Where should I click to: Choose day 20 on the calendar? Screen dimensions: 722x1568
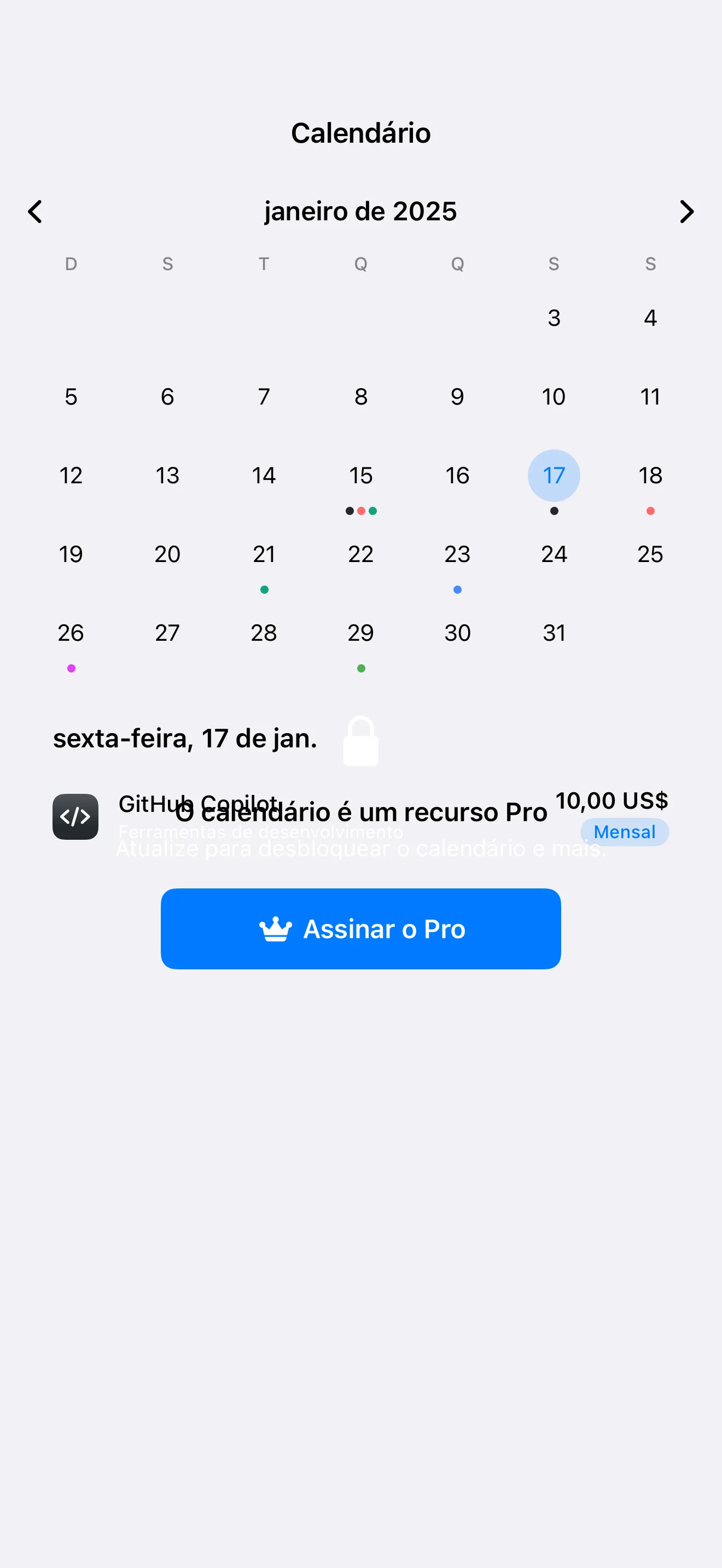tap(167, 554)
